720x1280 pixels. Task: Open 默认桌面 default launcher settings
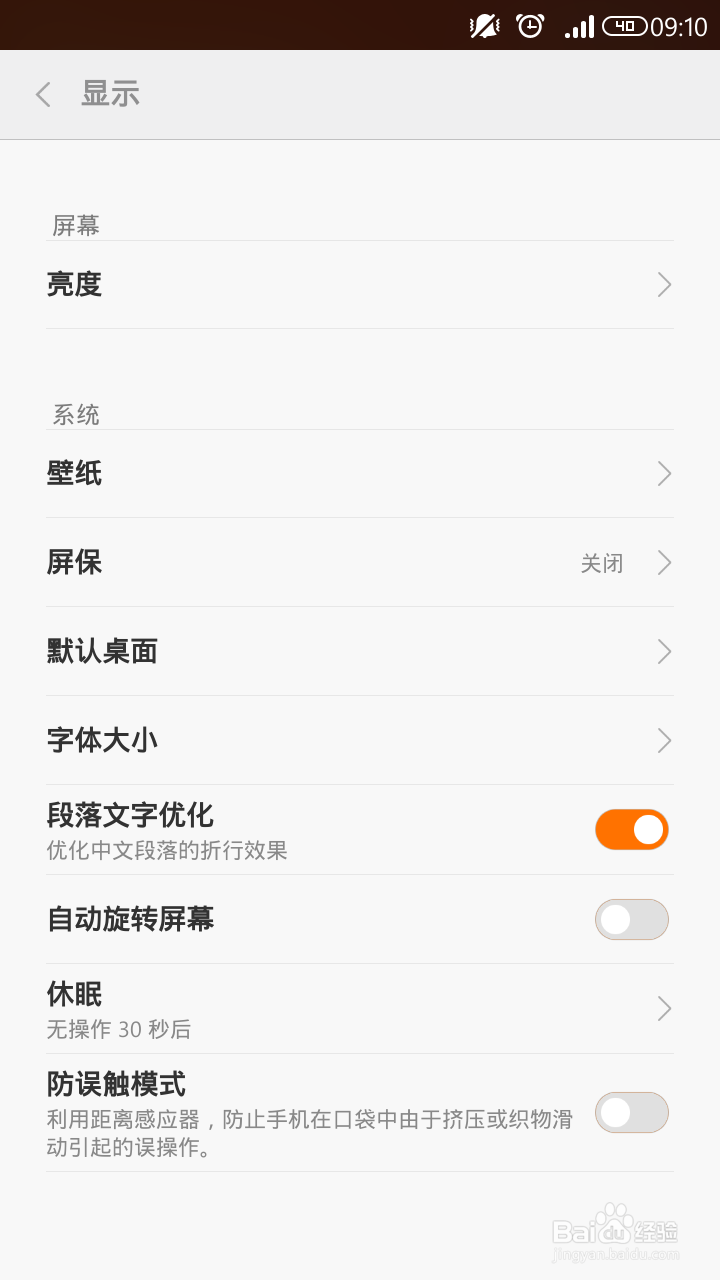tap(360, 651)
